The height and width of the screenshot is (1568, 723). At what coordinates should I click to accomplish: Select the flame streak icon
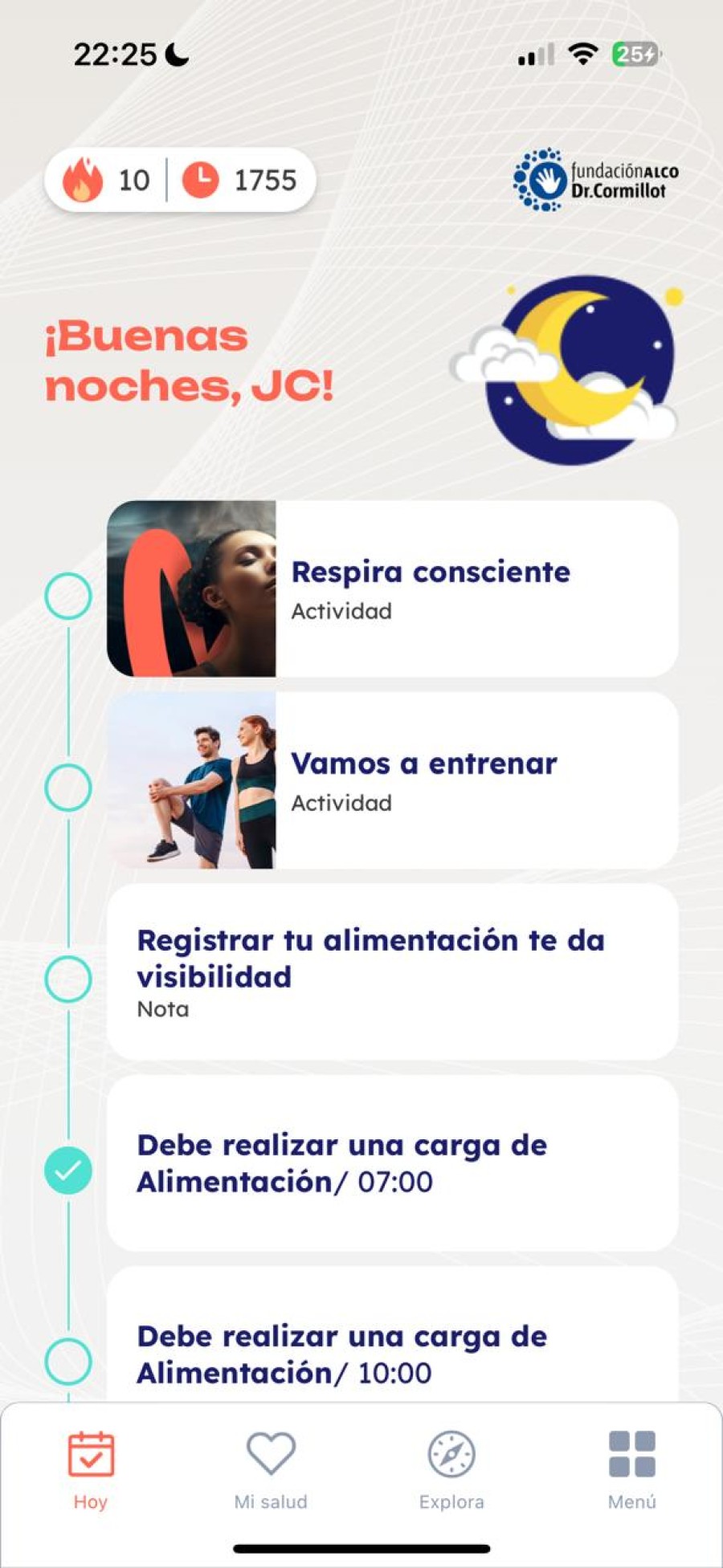click(x=82, y=179)
